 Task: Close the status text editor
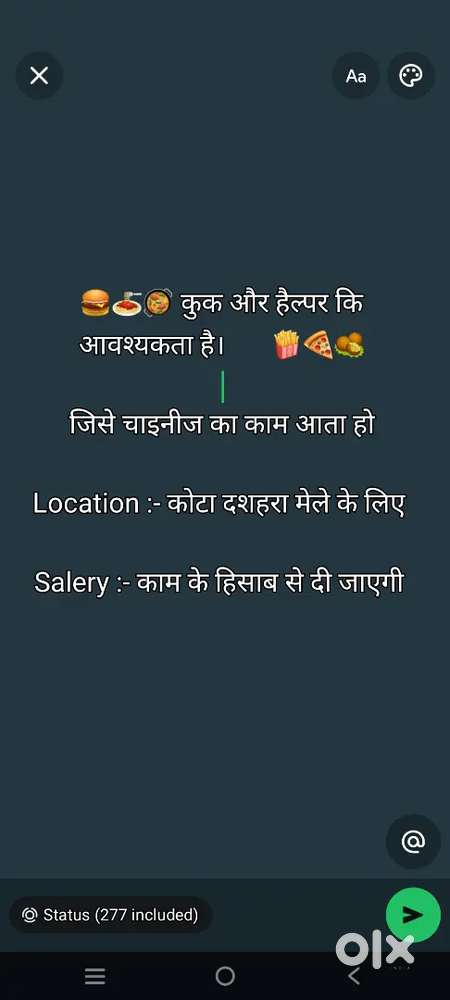[x=40, y=76]
